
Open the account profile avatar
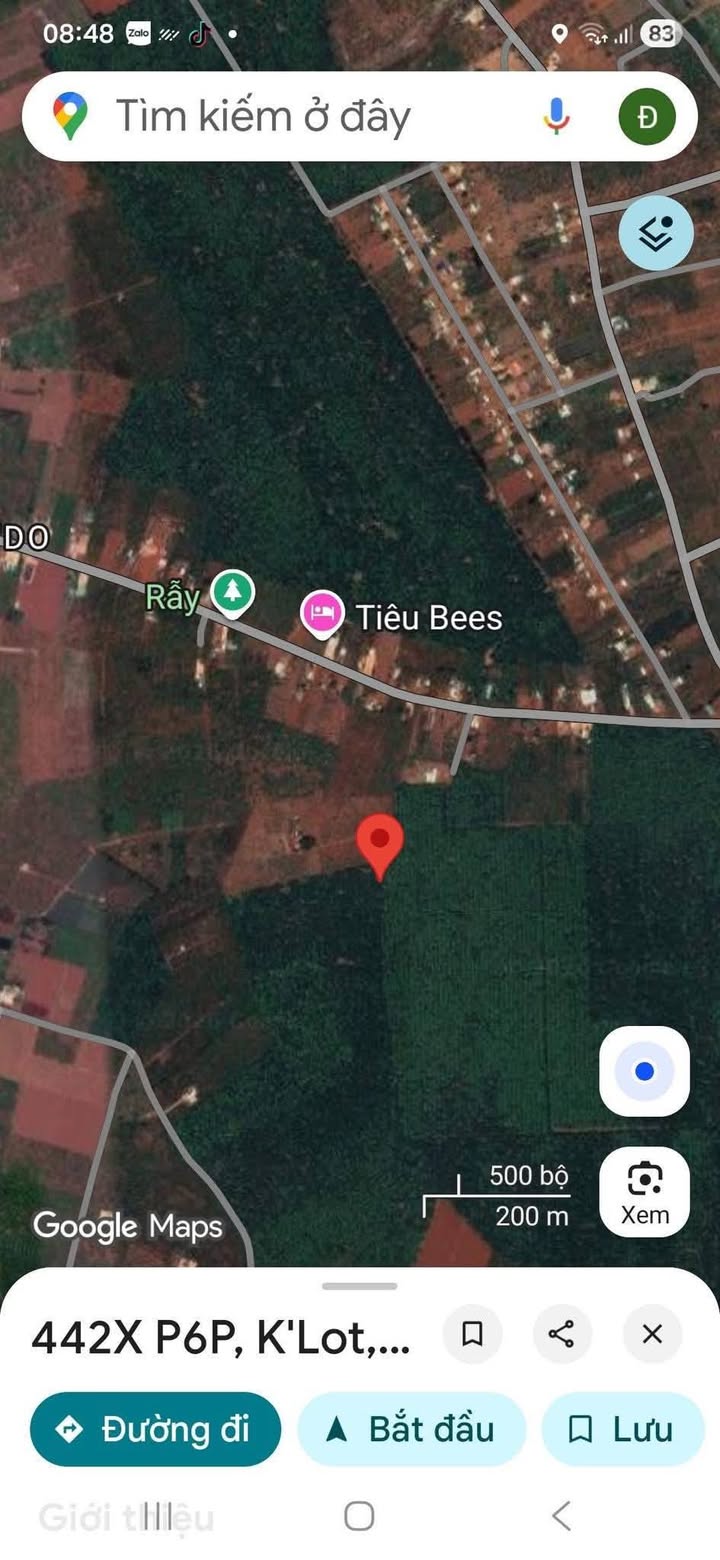[x=647, y=117]
